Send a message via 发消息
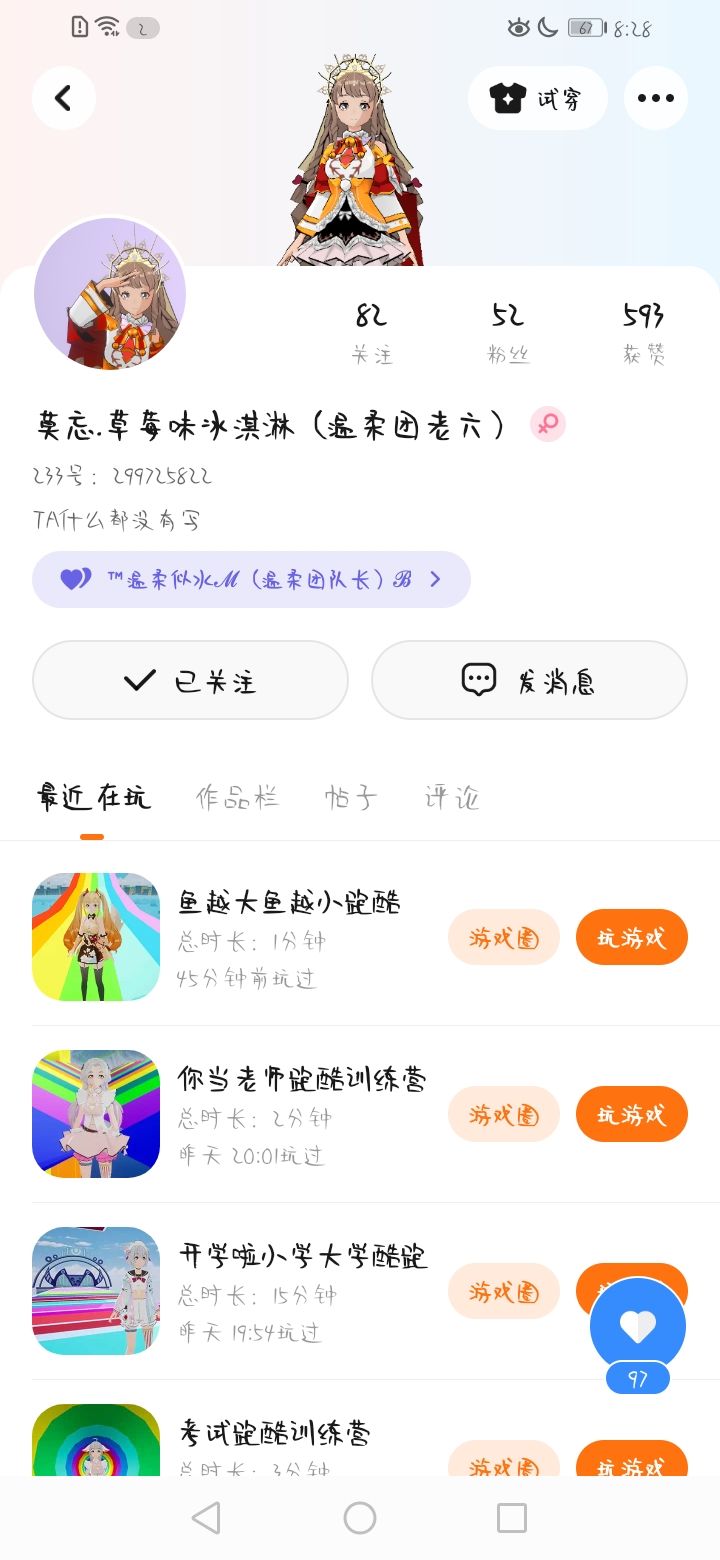This screenshot has height=1560, width=720. 529,680
